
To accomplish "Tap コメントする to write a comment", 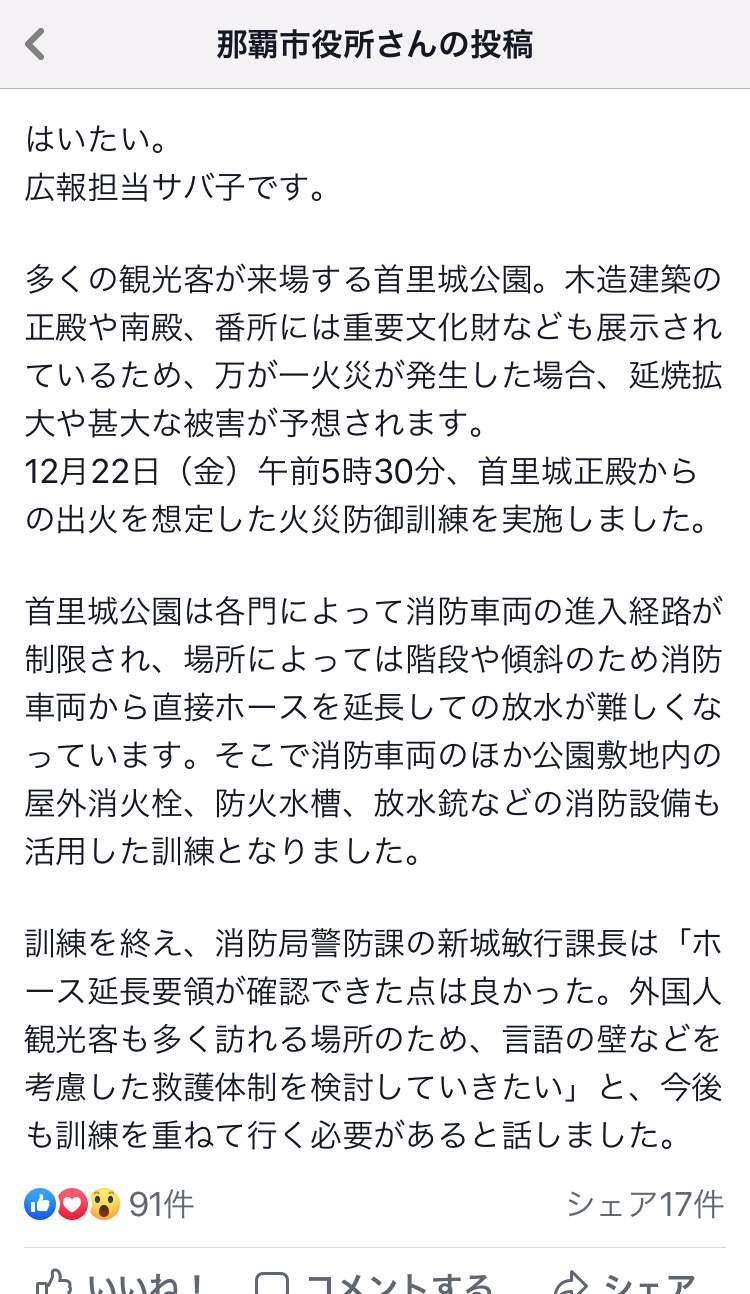I will coord(372,1282).
